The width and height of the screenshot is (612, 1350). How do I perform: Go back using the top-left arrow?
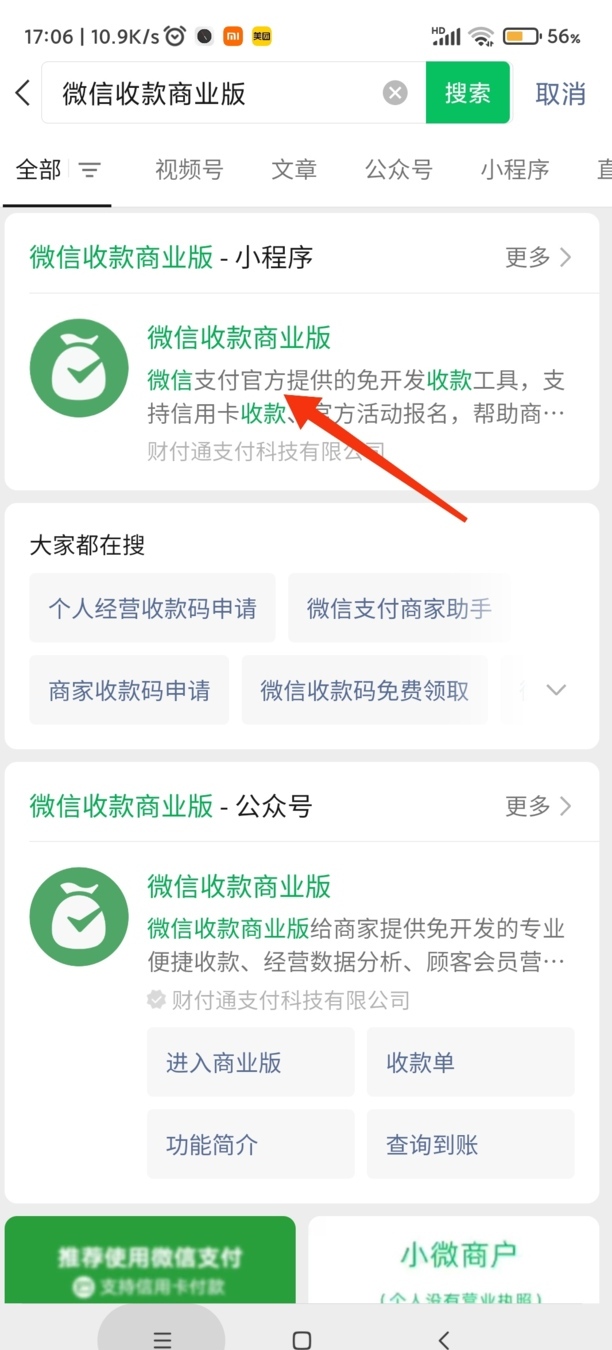click(23, 94)
